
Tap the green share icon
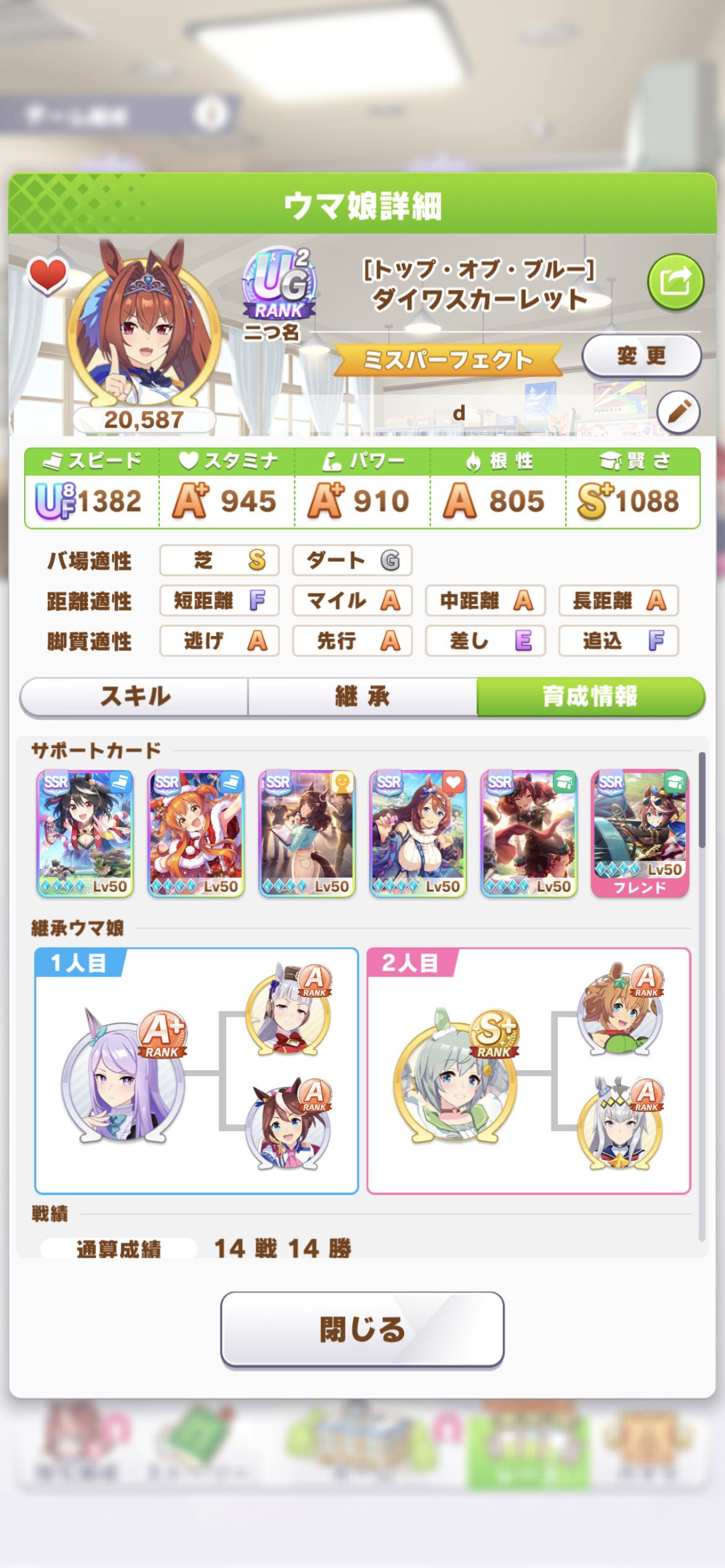675,282
